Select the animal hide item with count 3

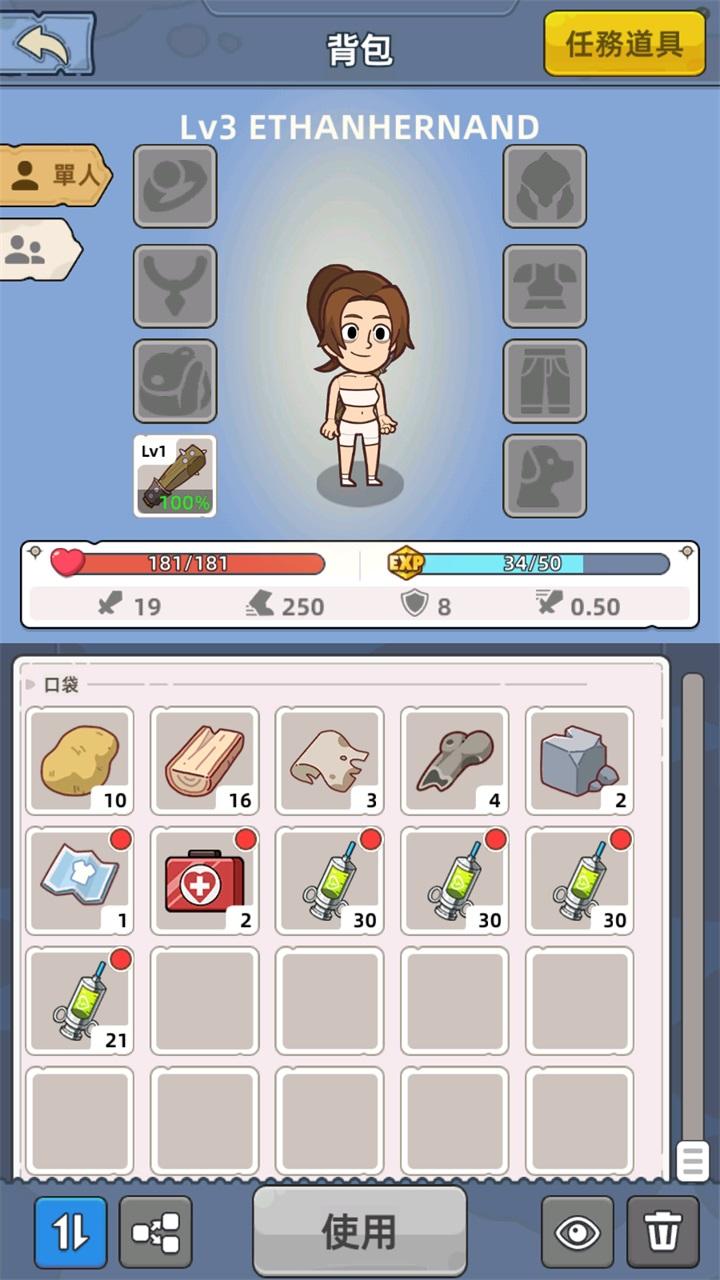(329, 760)
